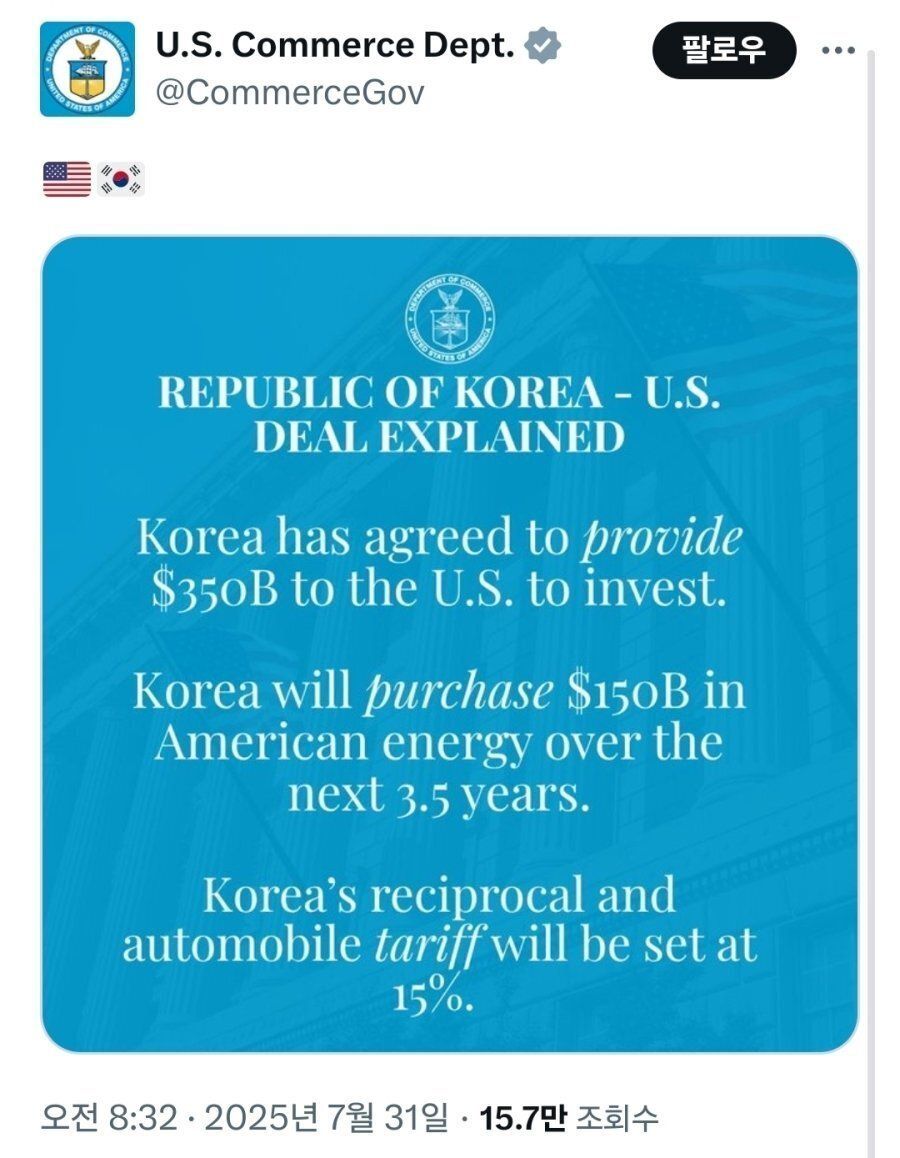Open U.S. Commerce Dept. profile picture
This screenshot has height=1158, width=900.
click(87, 69)
